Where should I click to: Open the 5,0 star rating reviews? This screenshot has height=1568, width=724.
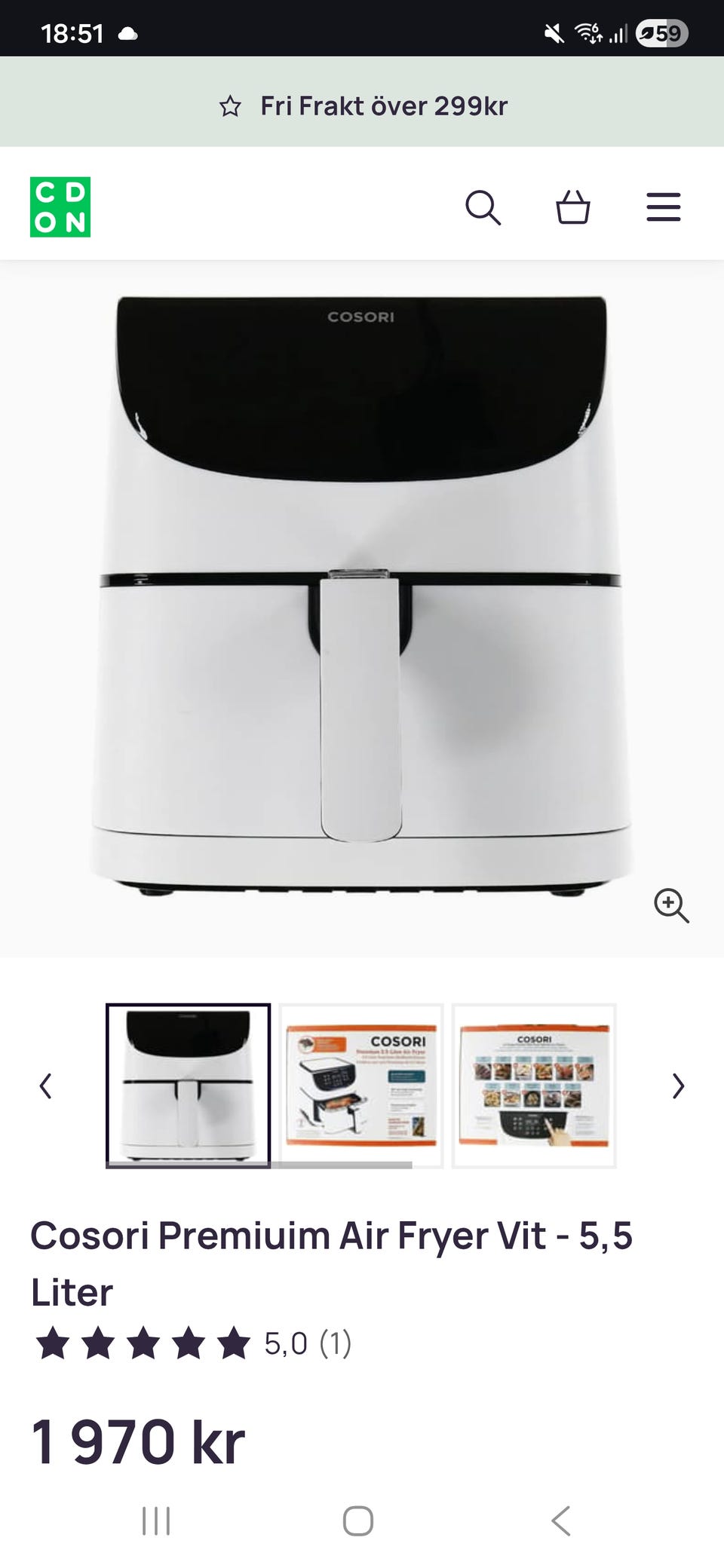193,1343
